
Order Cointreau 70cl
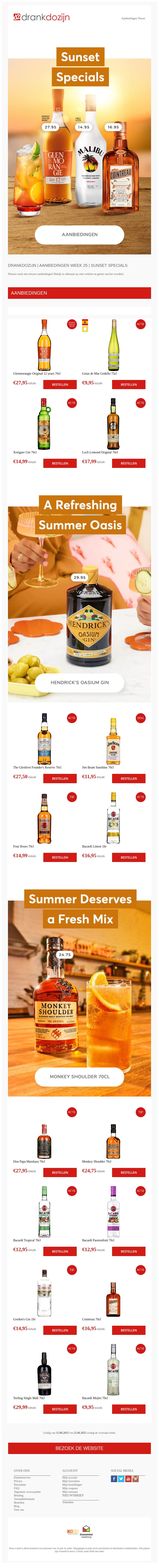coord(129,1330)
